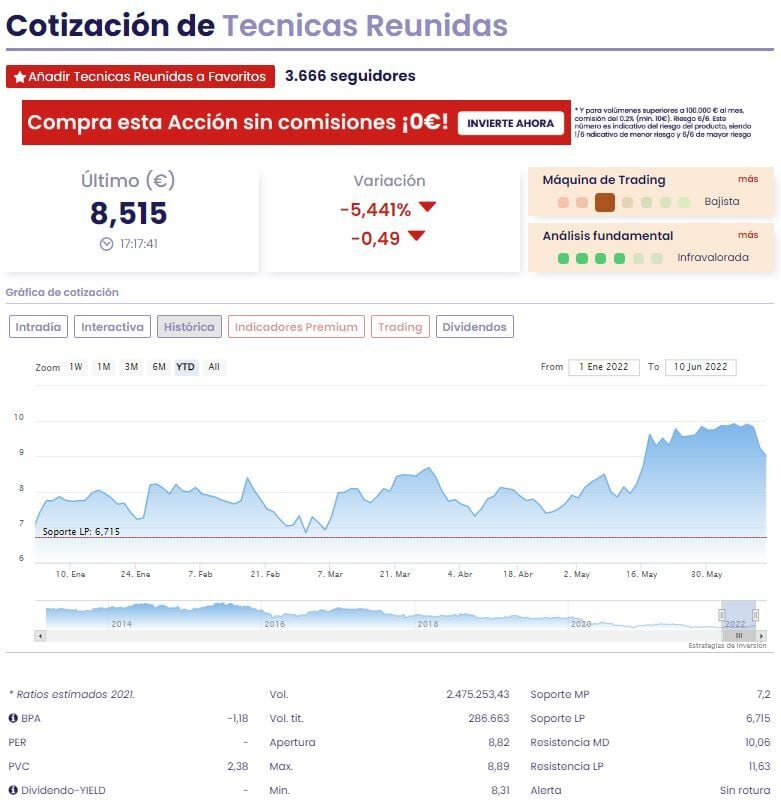781x805 pixels.
Task: Open 'más' link for Máquina de Trading
Action: tap(747, 179)
